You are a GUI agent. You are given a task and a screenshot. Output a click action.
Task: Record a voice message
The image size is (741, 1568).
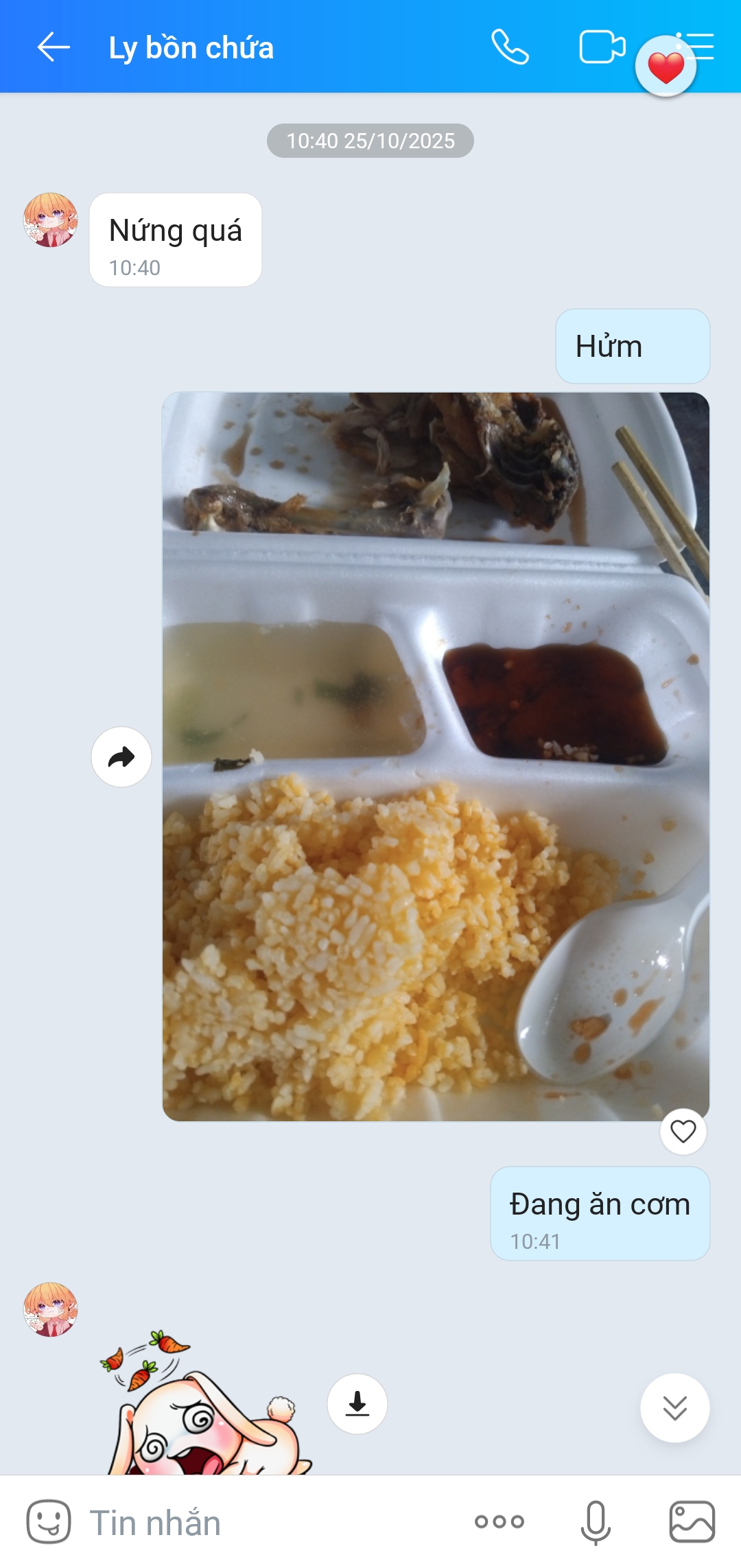pos(596,1522)
